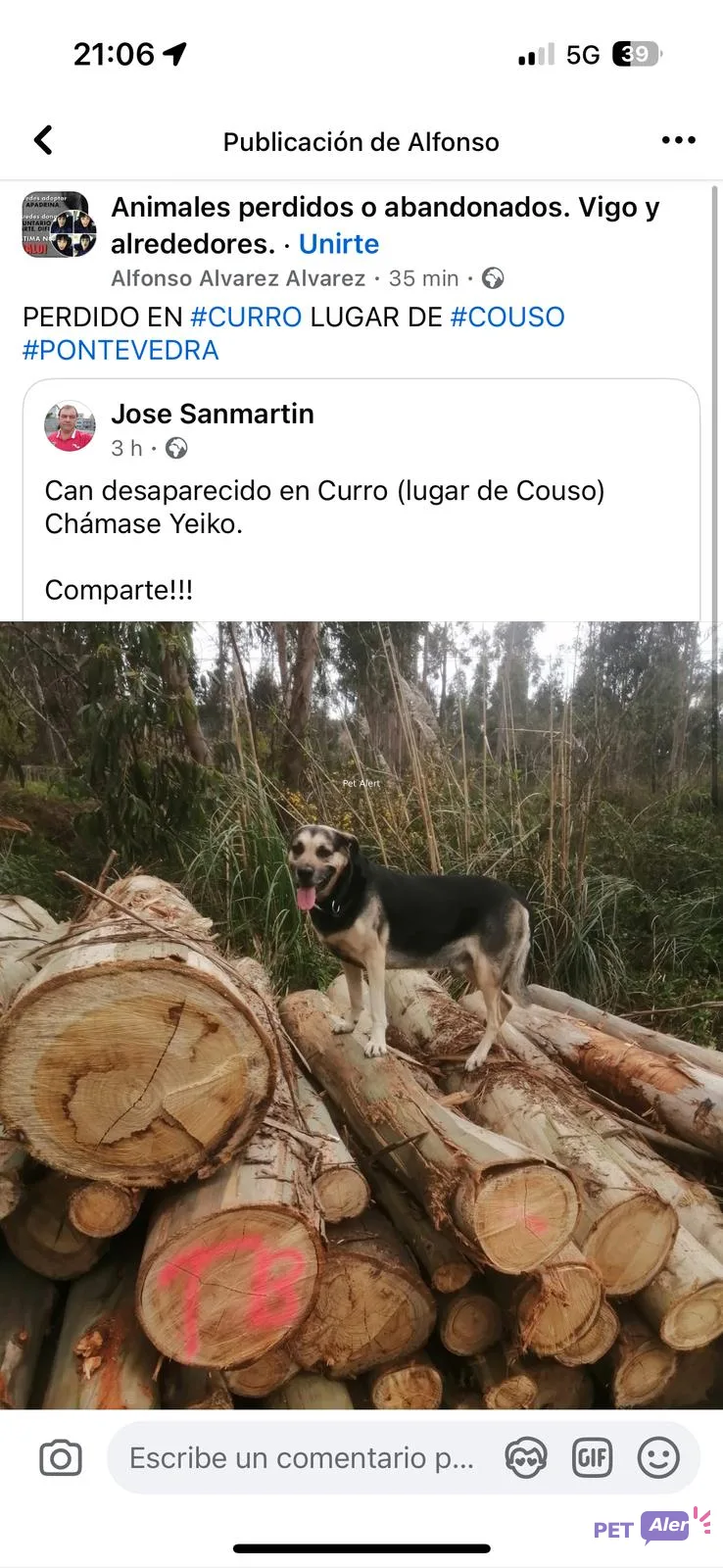723x1568 pixels.
Task: Open Alfonso Alvarez Alvarez's profile
Action: click(x=238, y=278)
